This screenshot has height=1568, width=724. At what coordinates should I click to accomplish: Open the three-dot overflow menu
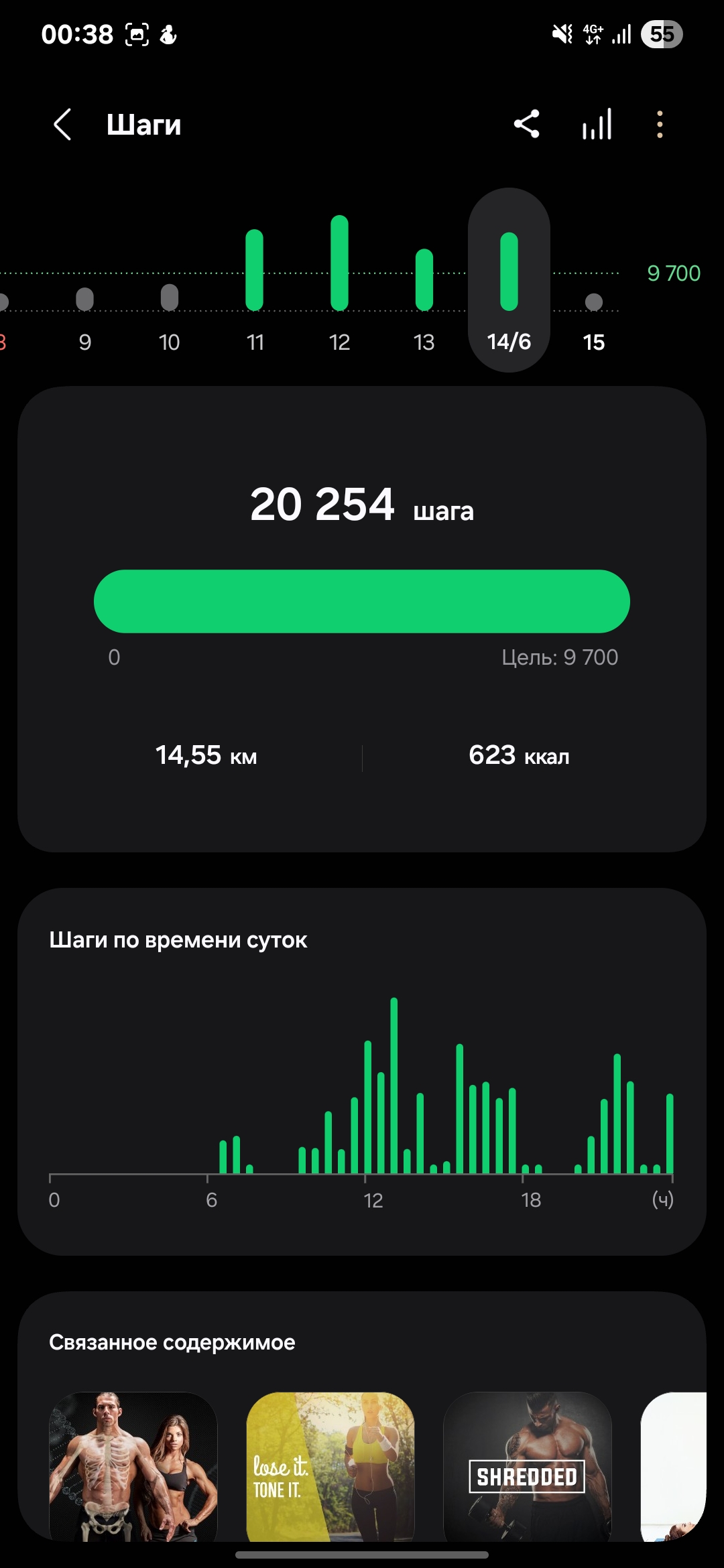(x=660, y=125)
